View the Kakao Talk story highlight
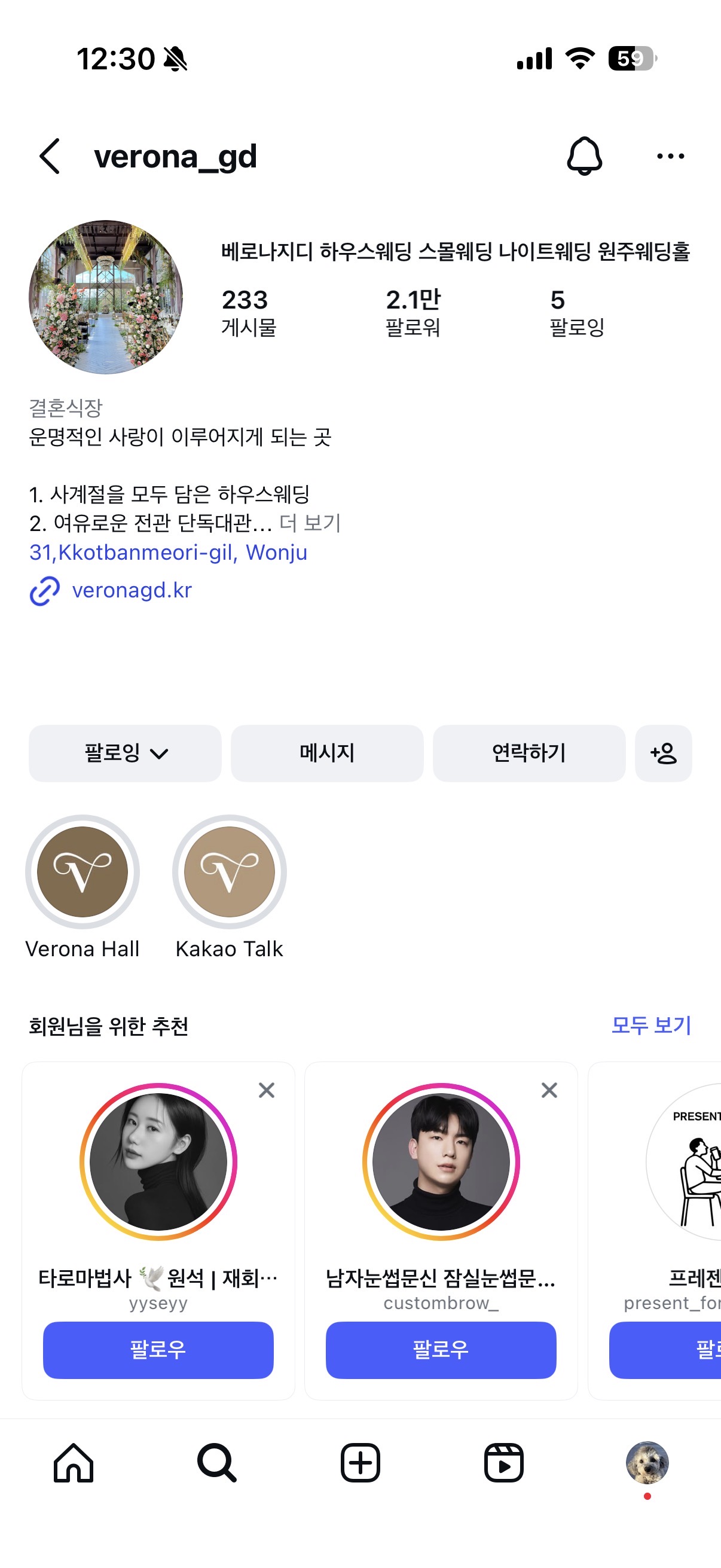This screenshot has width=721, height=1568. (x=230, y=872)
